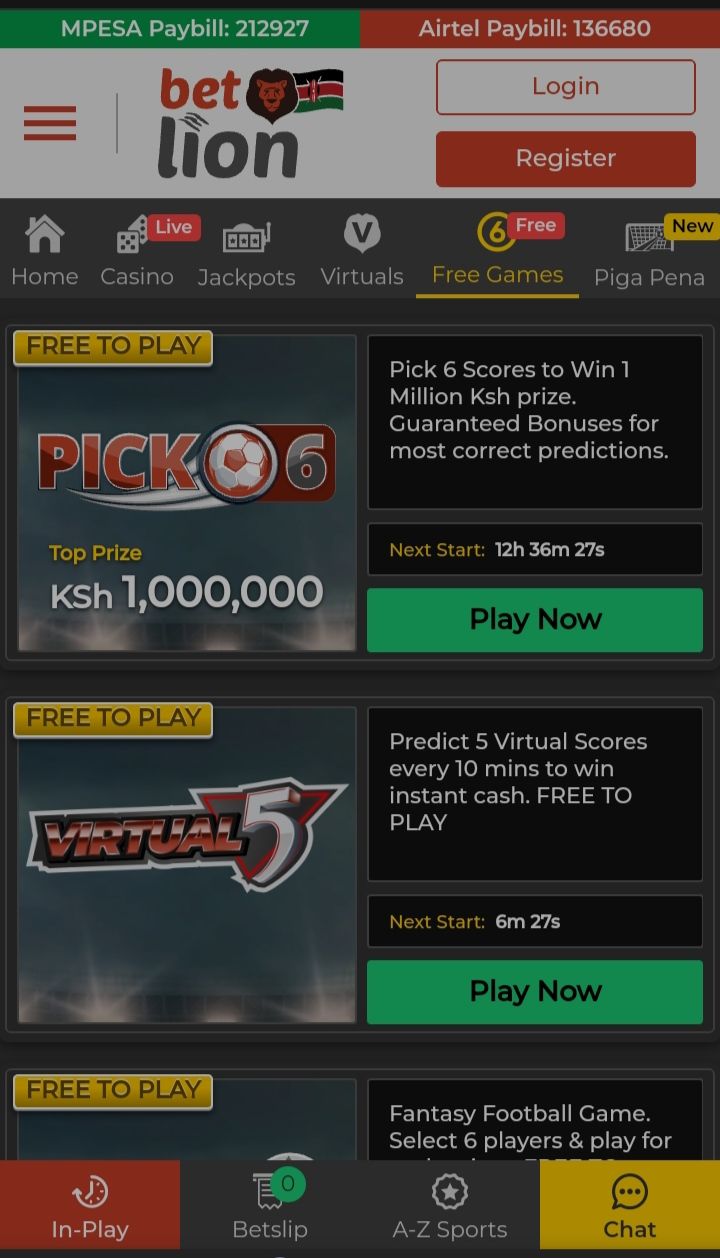This screenshot has width=720, height=1258.
Task: Go to the Home tab
Action: click(x=45, y=252)
